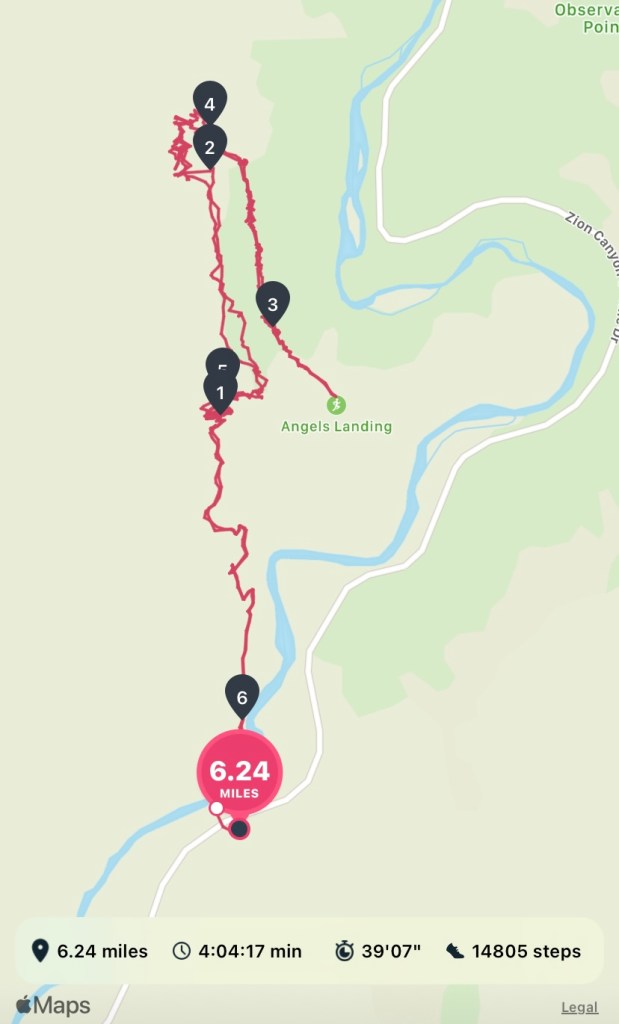Tap the 6.24 miles finish marker
619x1024 pixels.
pos(240,772)
